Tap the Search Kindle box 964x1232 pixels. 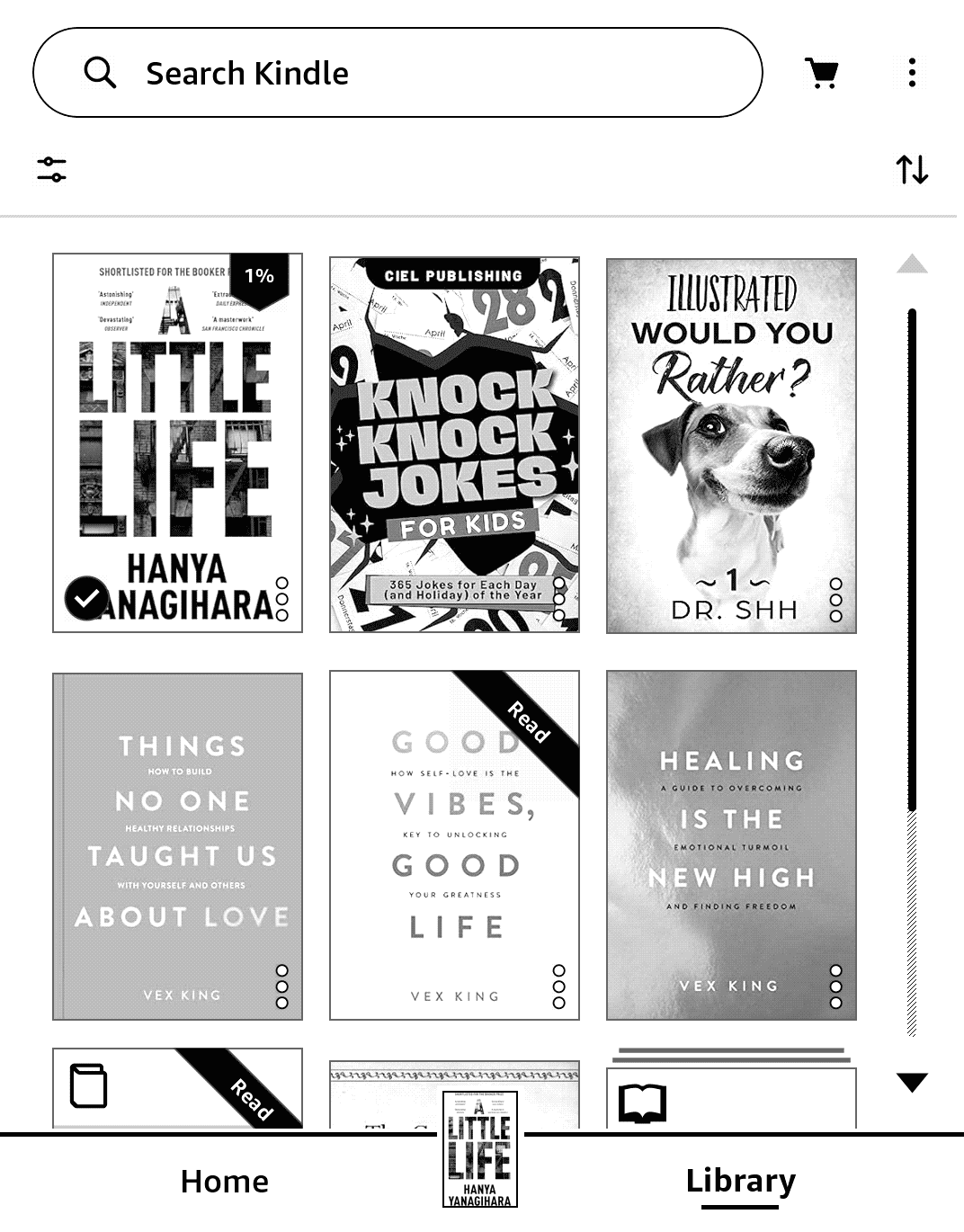(x=396, y=73)
